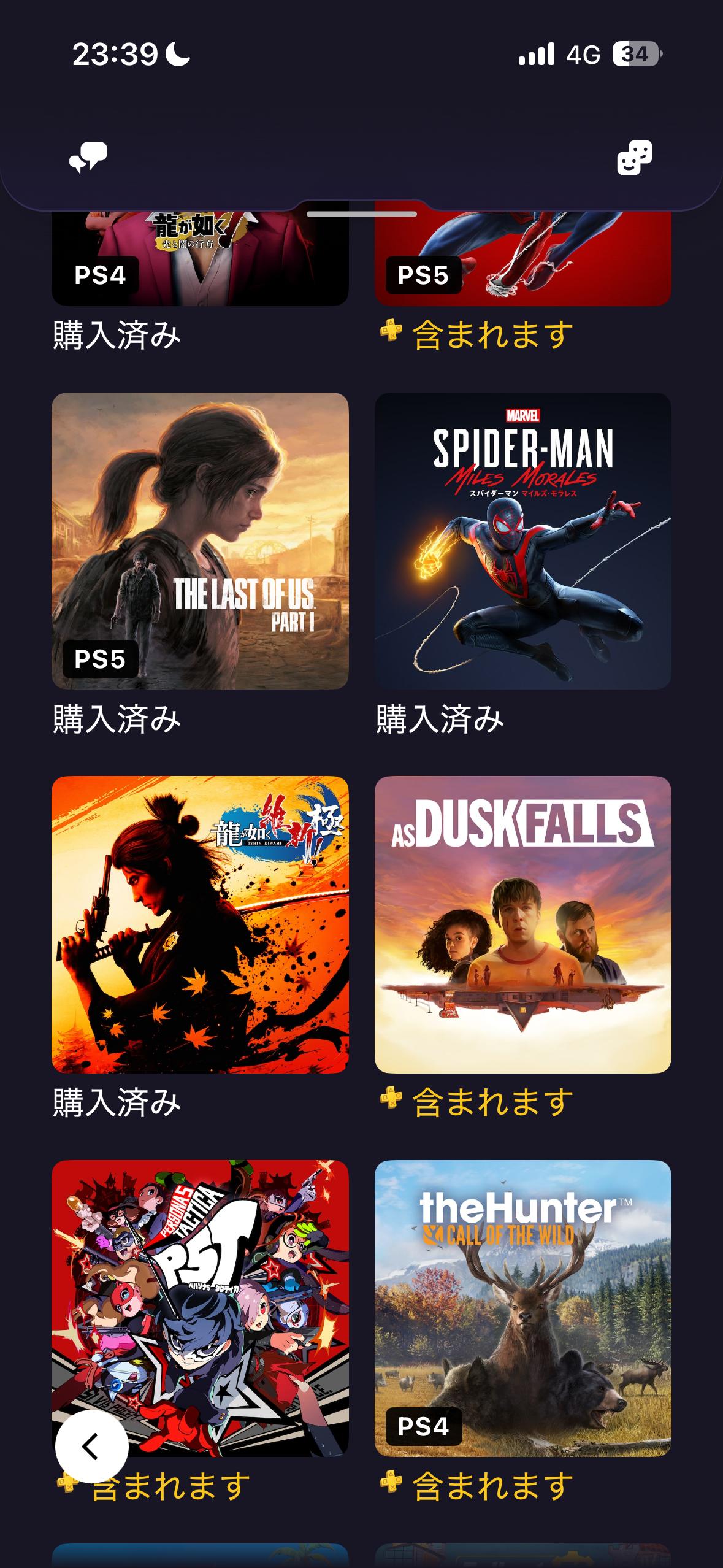View the As Dusk Falls game

coord(522,924)
